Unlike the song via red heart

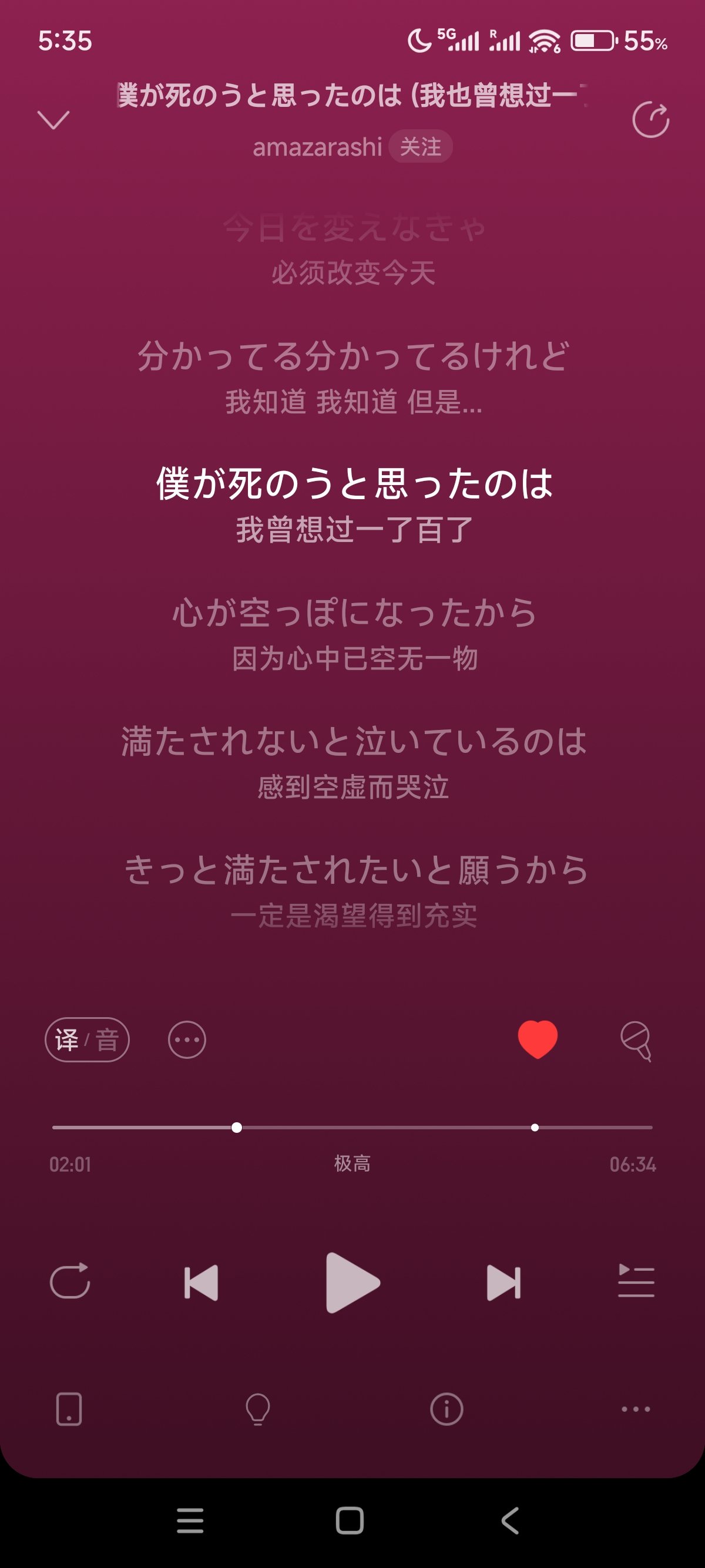[538, 1039]
